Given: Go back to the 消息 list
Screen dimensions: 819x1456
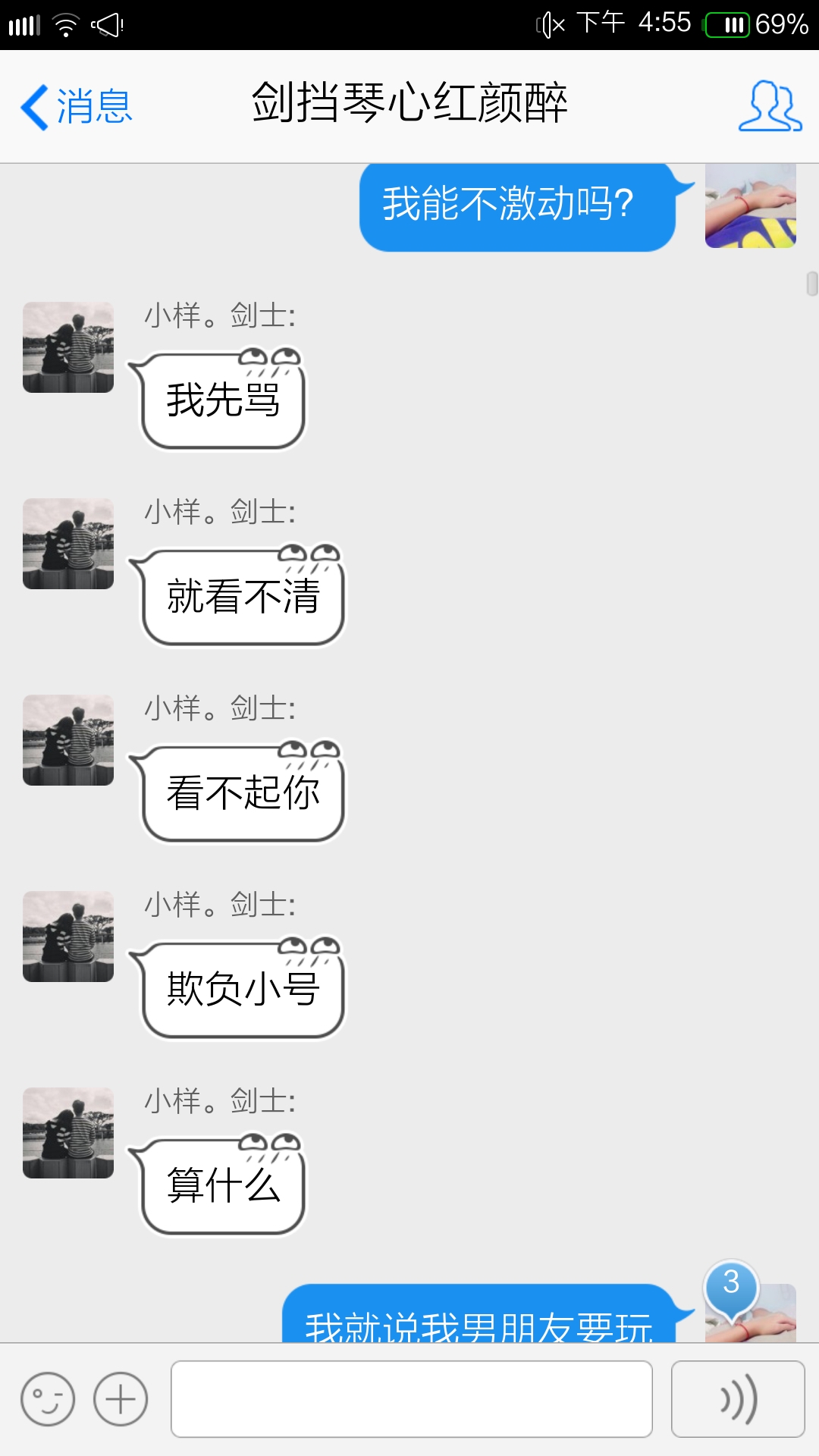Looking at the screenshot, I should click(76, 106).
